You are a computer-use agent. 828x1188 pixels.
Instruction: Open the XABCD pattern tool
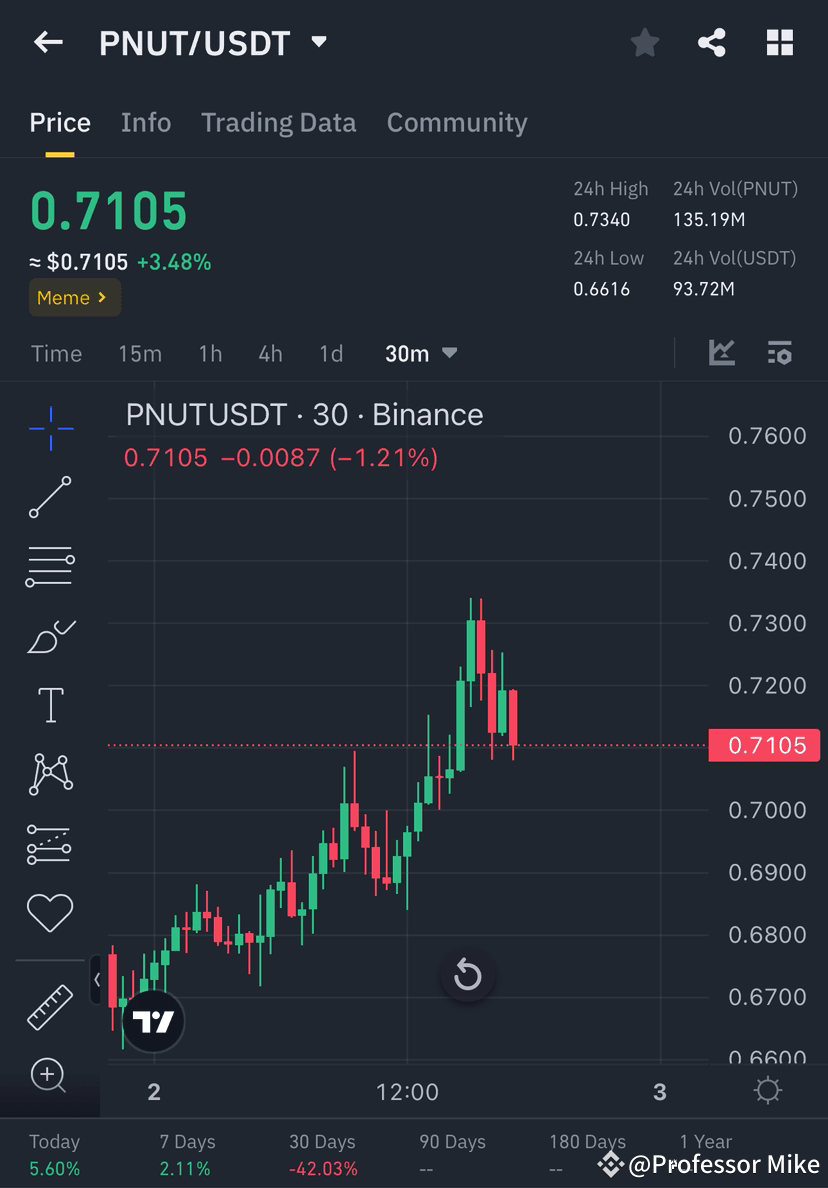tap(50, 774)
